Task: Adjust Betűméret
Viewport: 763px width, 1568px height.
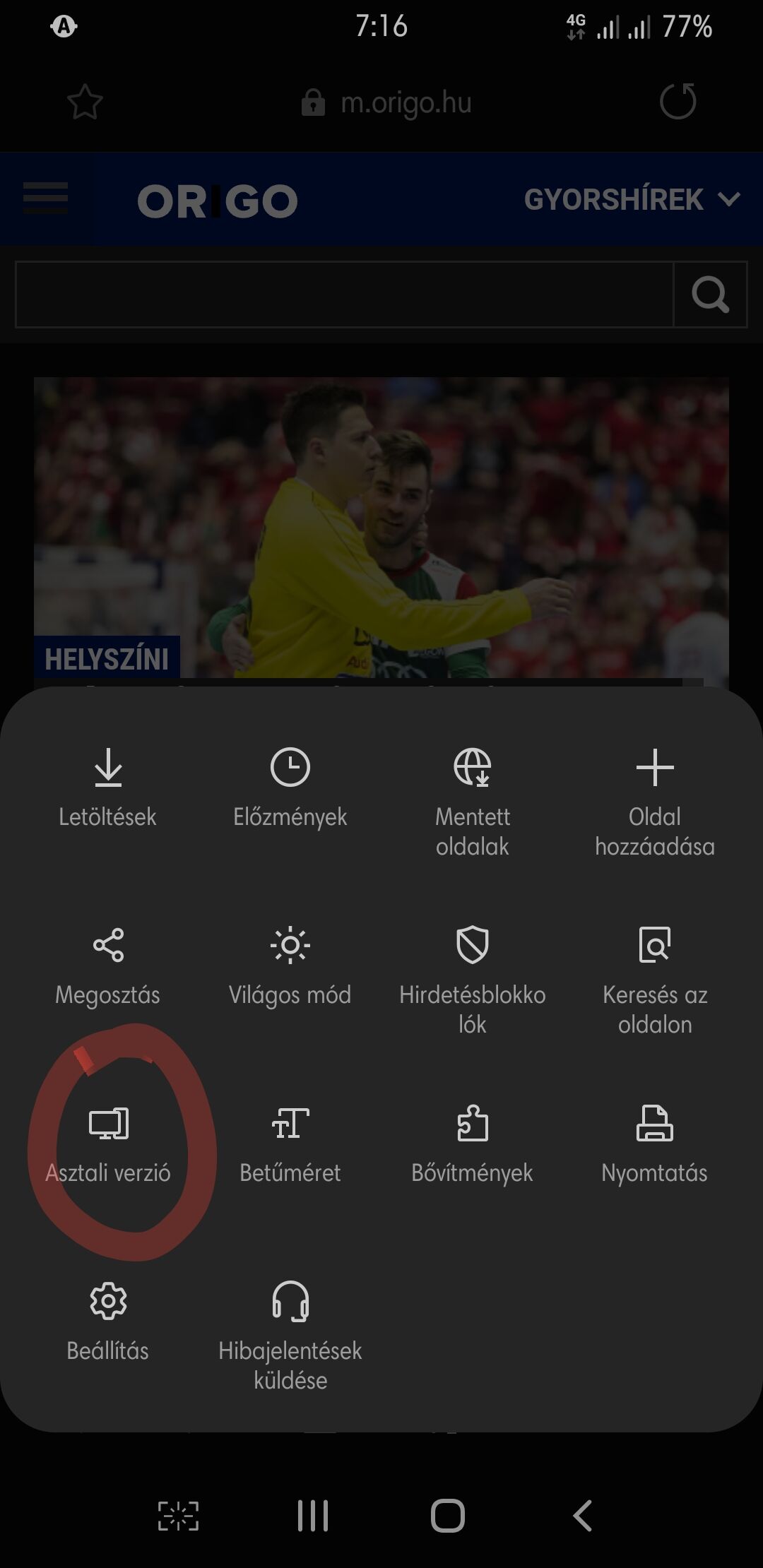Action: (290, 1144)
